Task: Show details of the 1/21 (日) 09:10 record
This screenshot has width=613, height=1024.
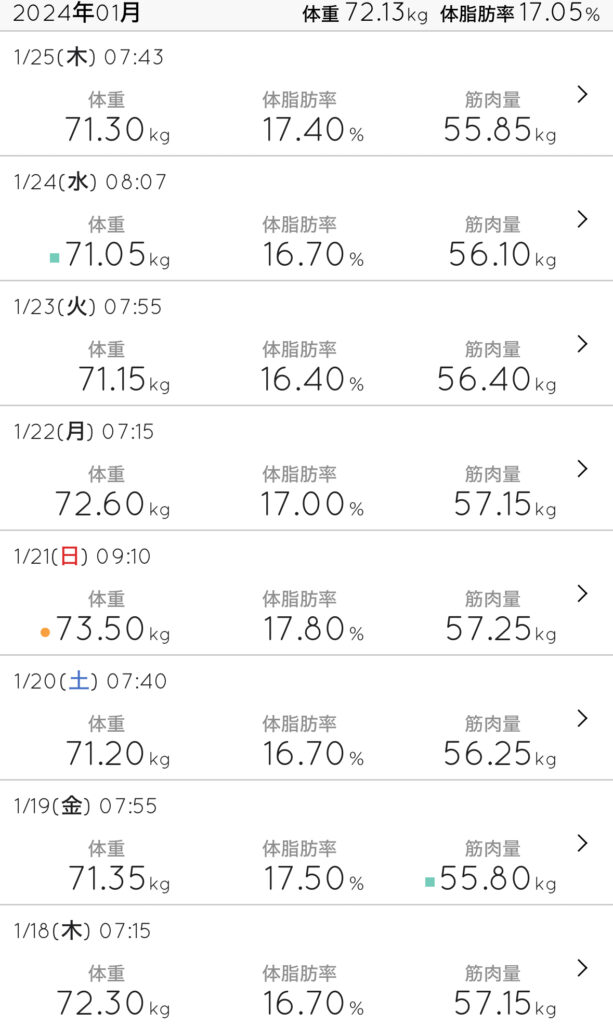Action: pos(306,594)
